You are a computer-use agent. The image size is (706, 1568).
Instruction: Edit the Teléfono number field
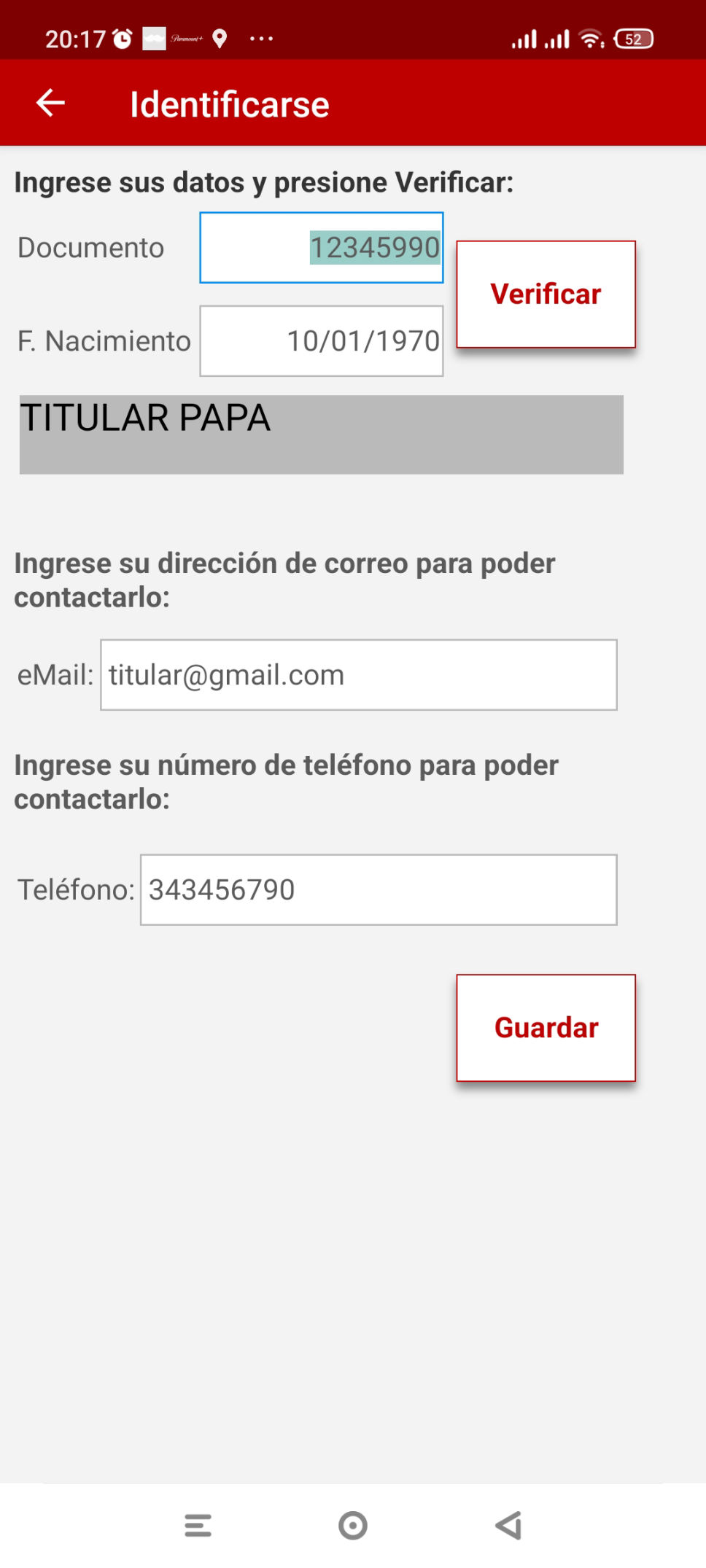[x=378, y=889]
